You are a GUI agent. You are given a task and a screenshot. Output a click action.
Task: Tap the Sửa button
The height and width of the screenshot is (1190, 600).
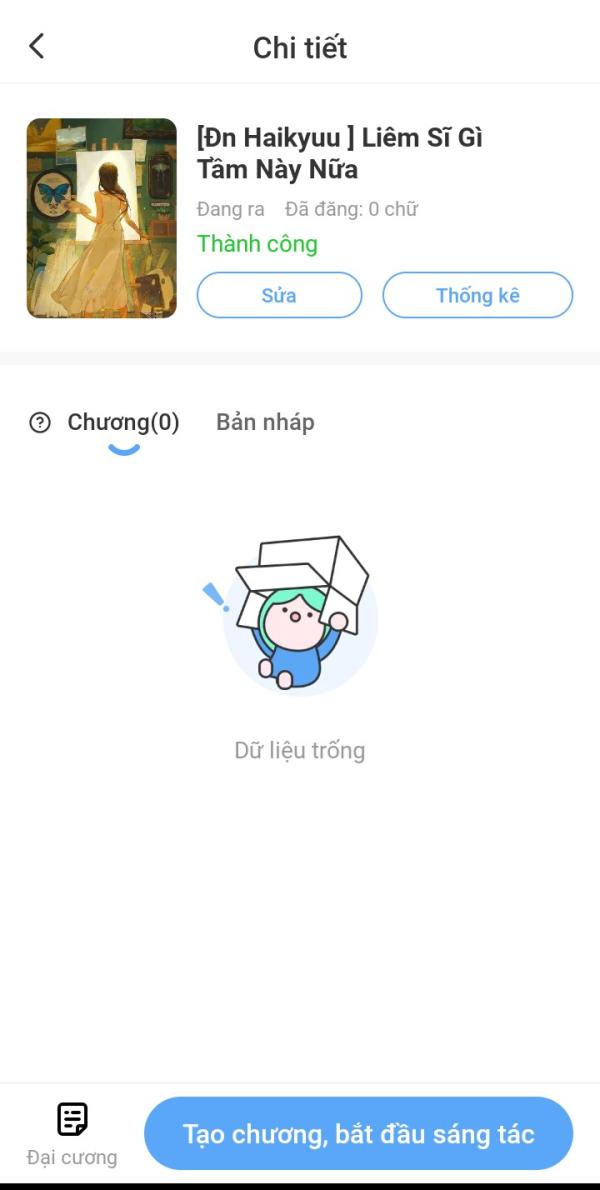279,295
